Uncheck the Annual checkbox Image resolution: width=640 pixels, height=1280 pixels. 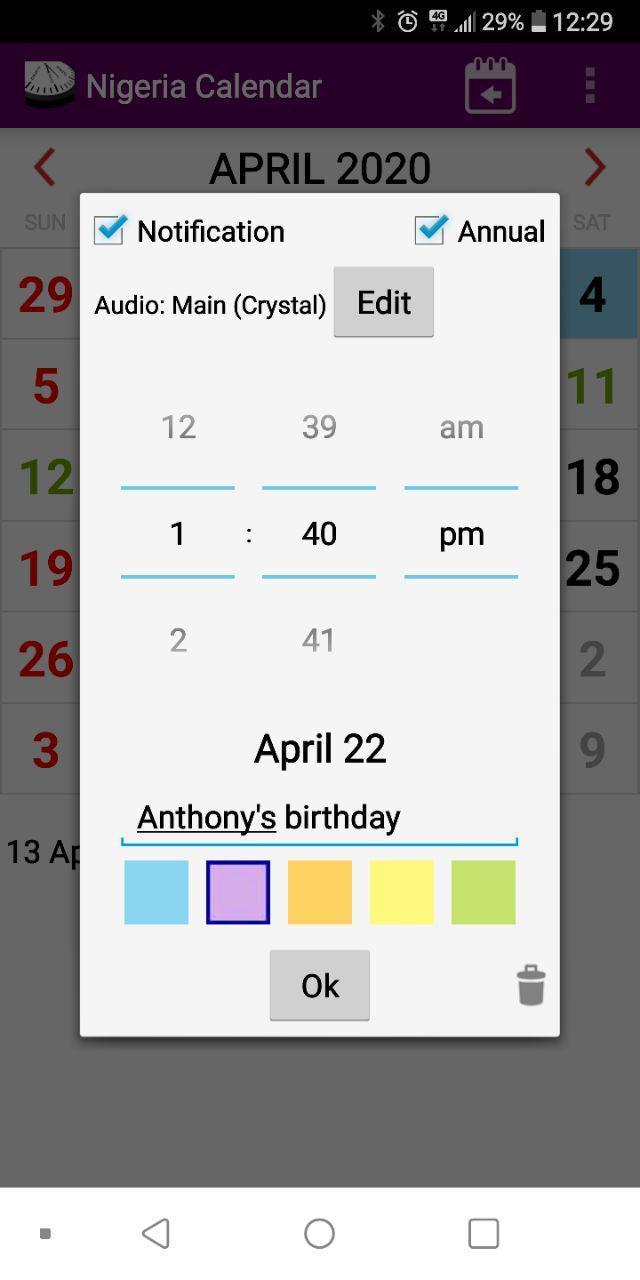pos(430,230)
